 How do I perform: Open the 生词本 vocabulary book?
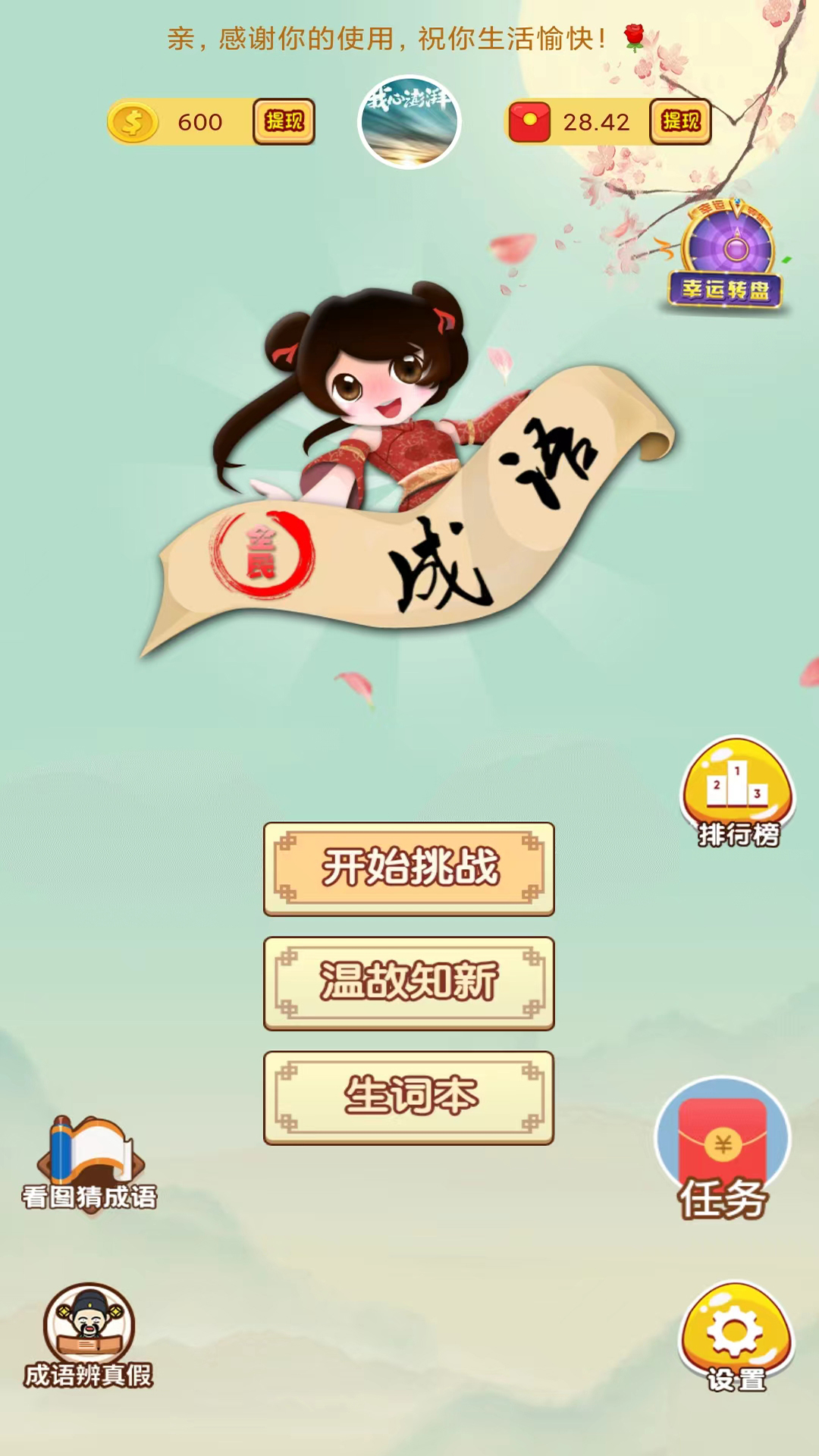coord(409,1097)
